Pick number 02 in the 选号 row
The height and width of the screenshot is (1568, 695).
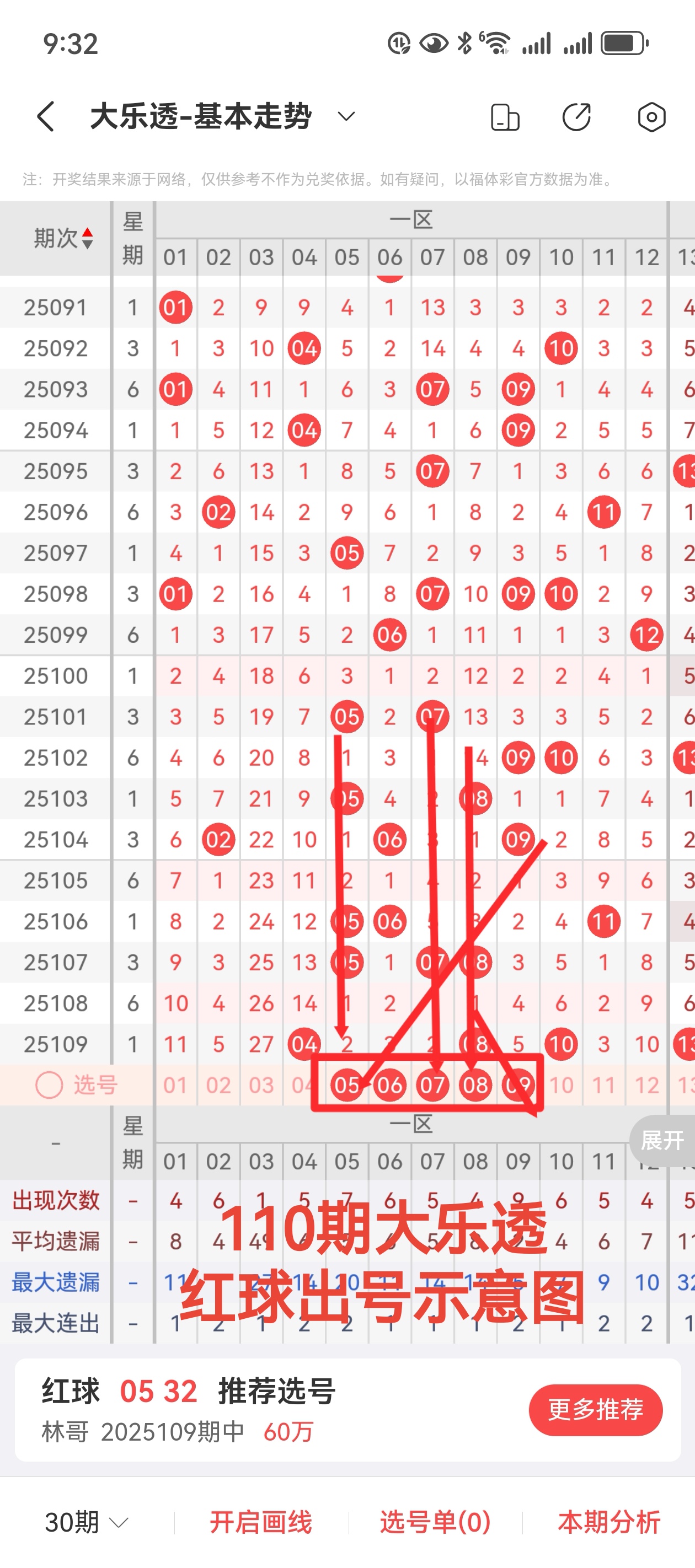pos(218,1085)
